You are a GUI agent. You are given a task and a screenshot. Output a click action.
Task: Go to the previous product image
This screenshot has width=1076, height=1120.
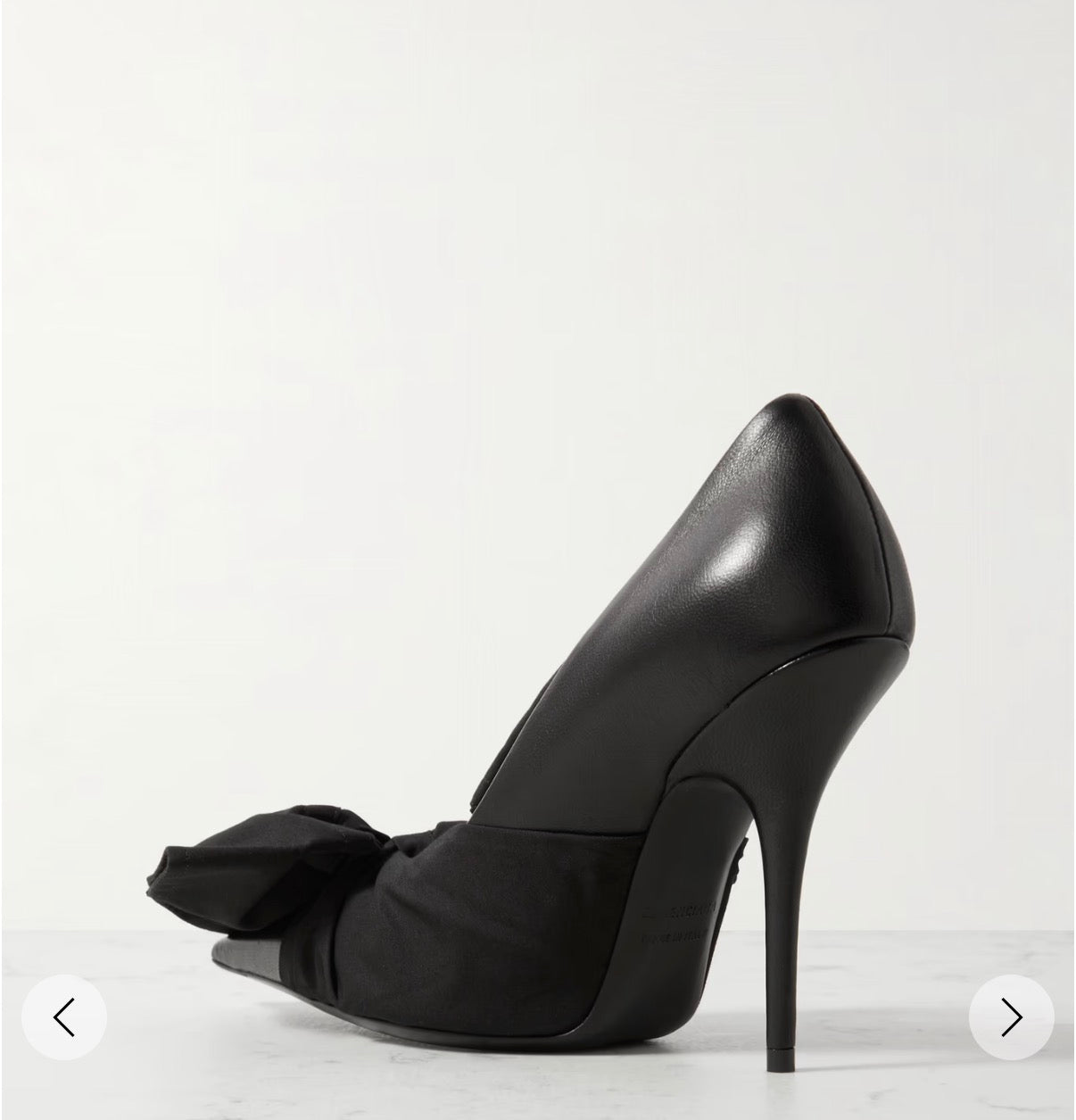click(63, 1016)
